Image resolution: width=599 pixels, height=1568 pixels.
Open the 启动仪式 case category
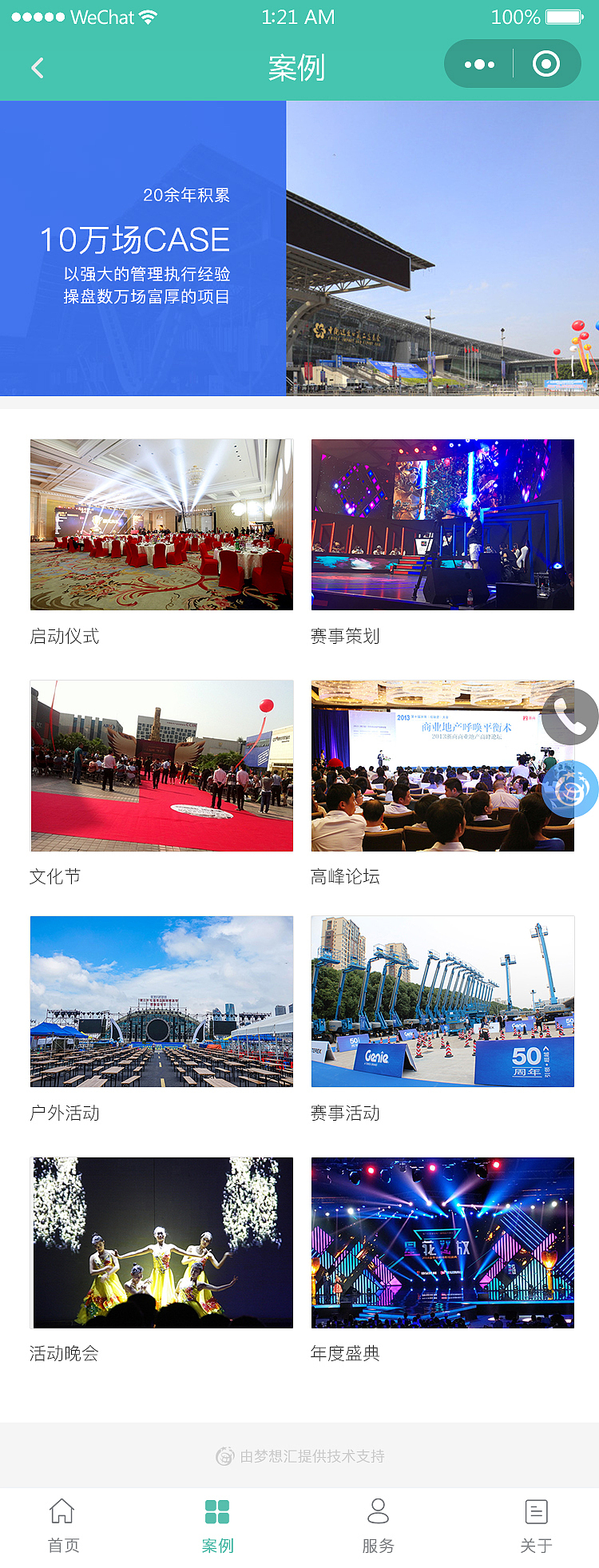click(161, 525)
